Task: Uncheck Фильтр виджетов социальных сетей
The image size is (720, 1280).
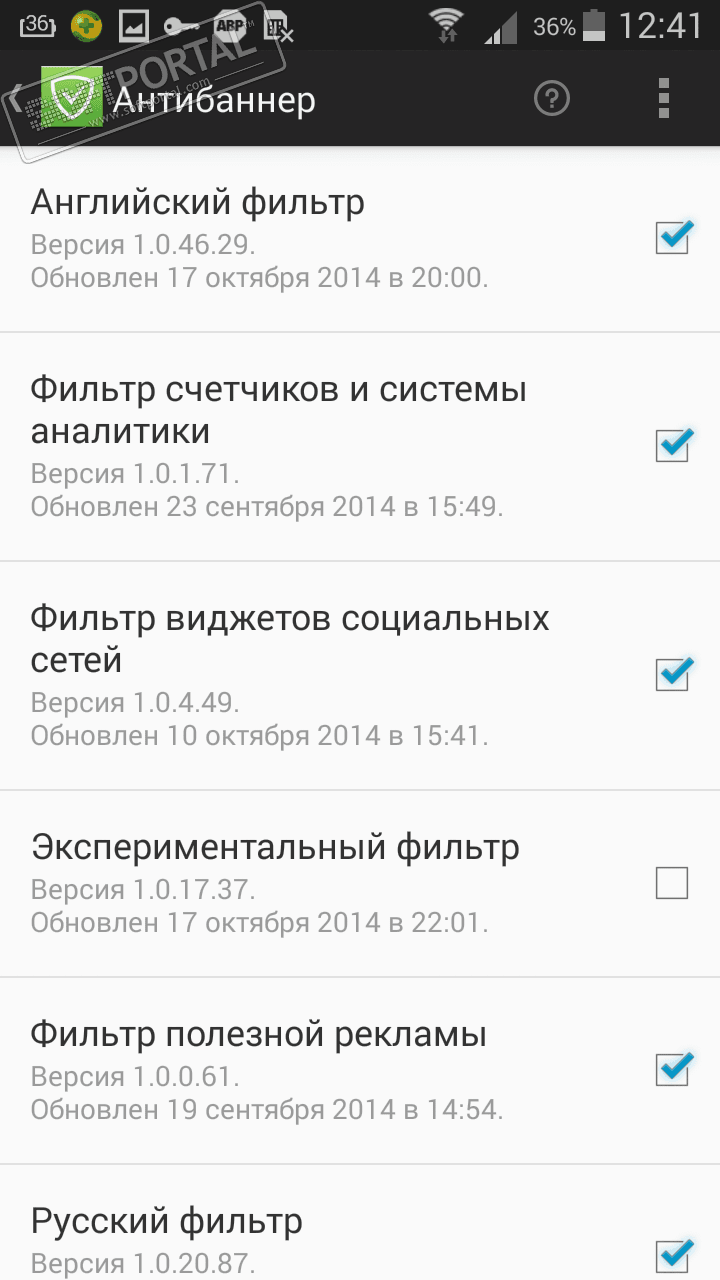Action: [x=672, y=674]
